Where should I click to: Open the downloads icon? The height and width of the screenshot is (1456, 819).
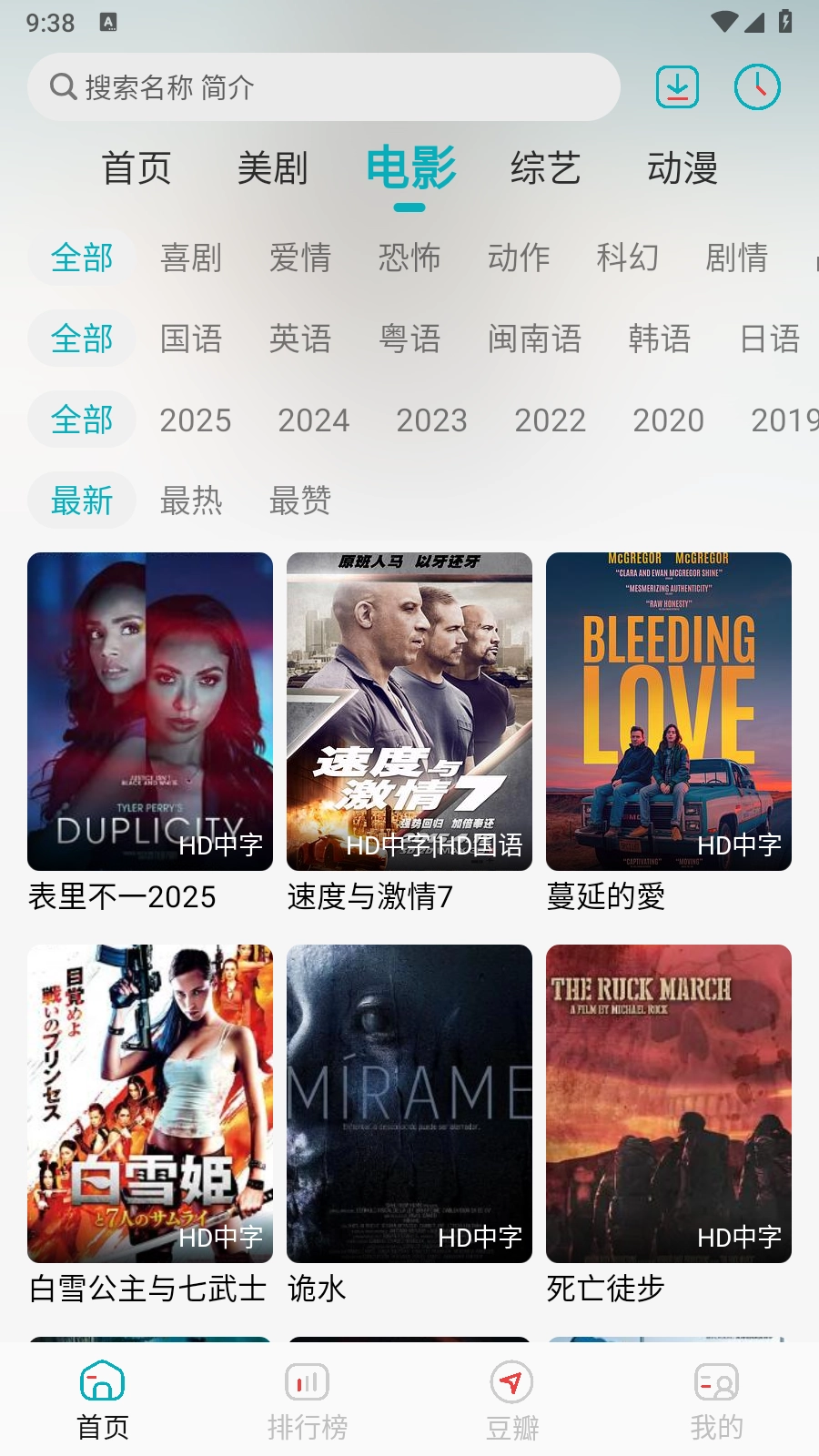click(678, 87)
